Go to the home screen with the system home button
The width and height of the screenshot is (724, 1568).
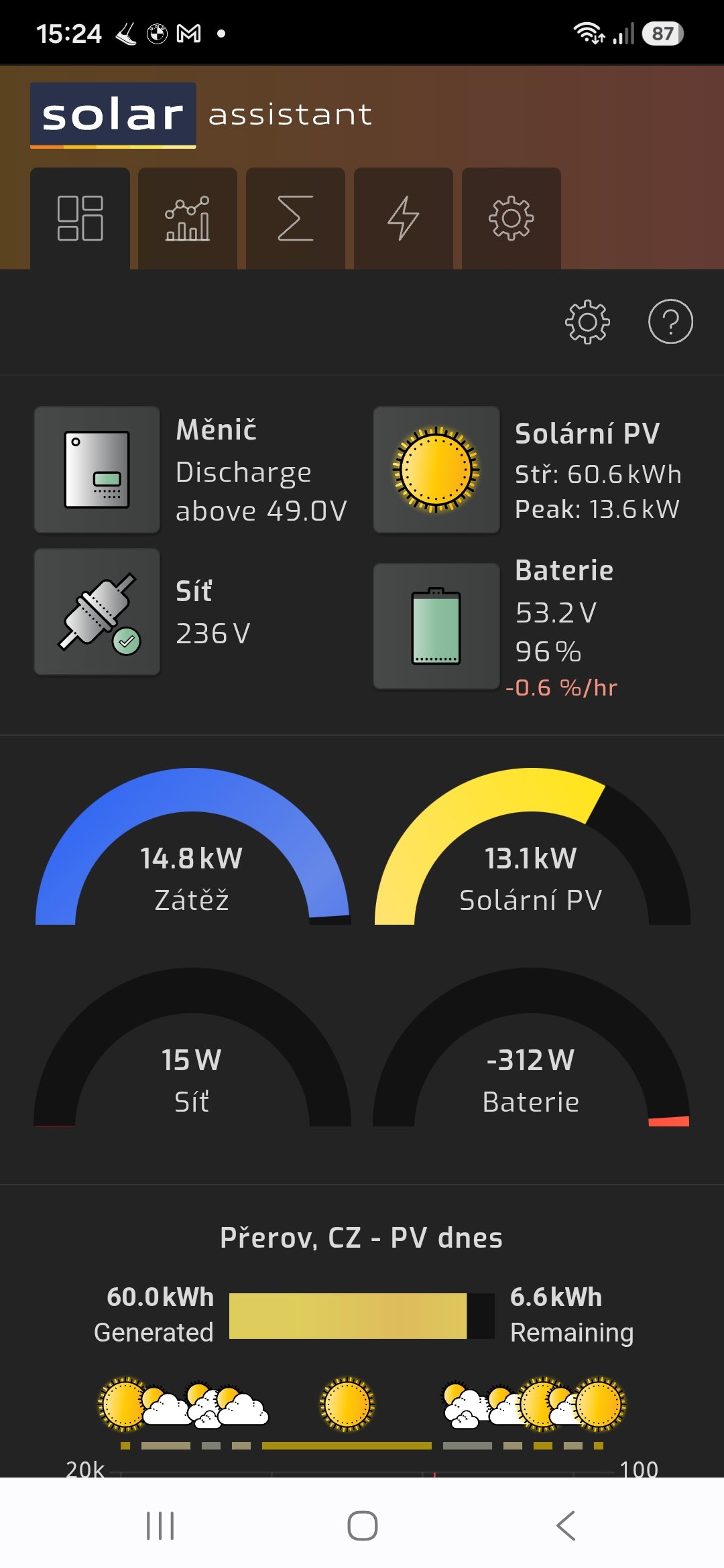[362, 1526]
